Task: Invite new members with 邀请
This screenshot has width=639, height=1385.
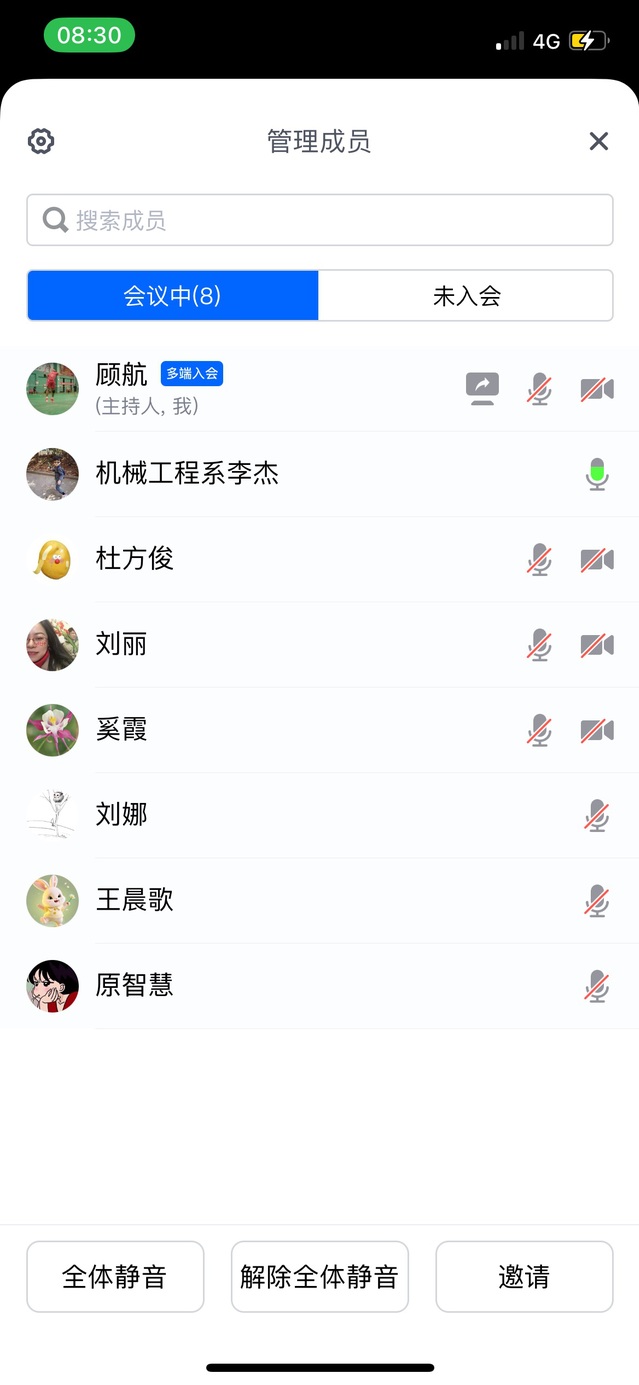Action: 524,1276
